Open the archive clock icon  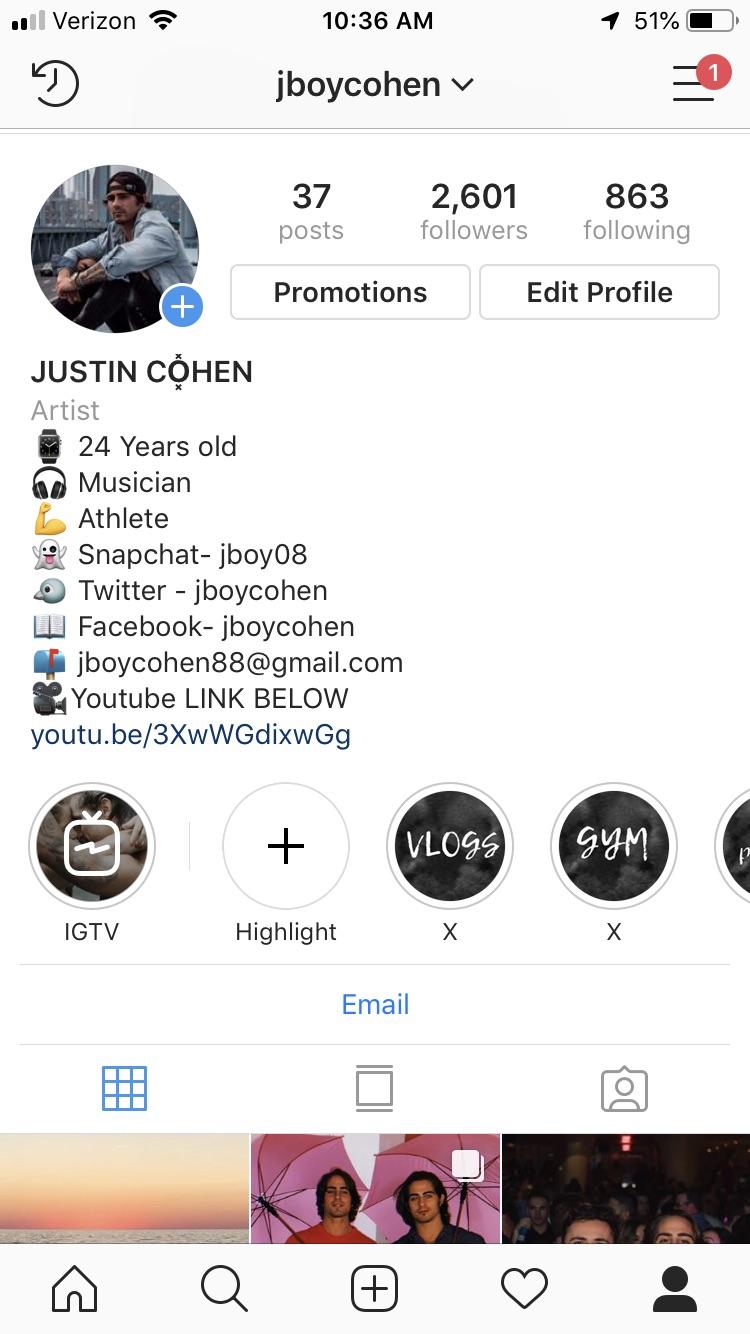coord(56,84)
